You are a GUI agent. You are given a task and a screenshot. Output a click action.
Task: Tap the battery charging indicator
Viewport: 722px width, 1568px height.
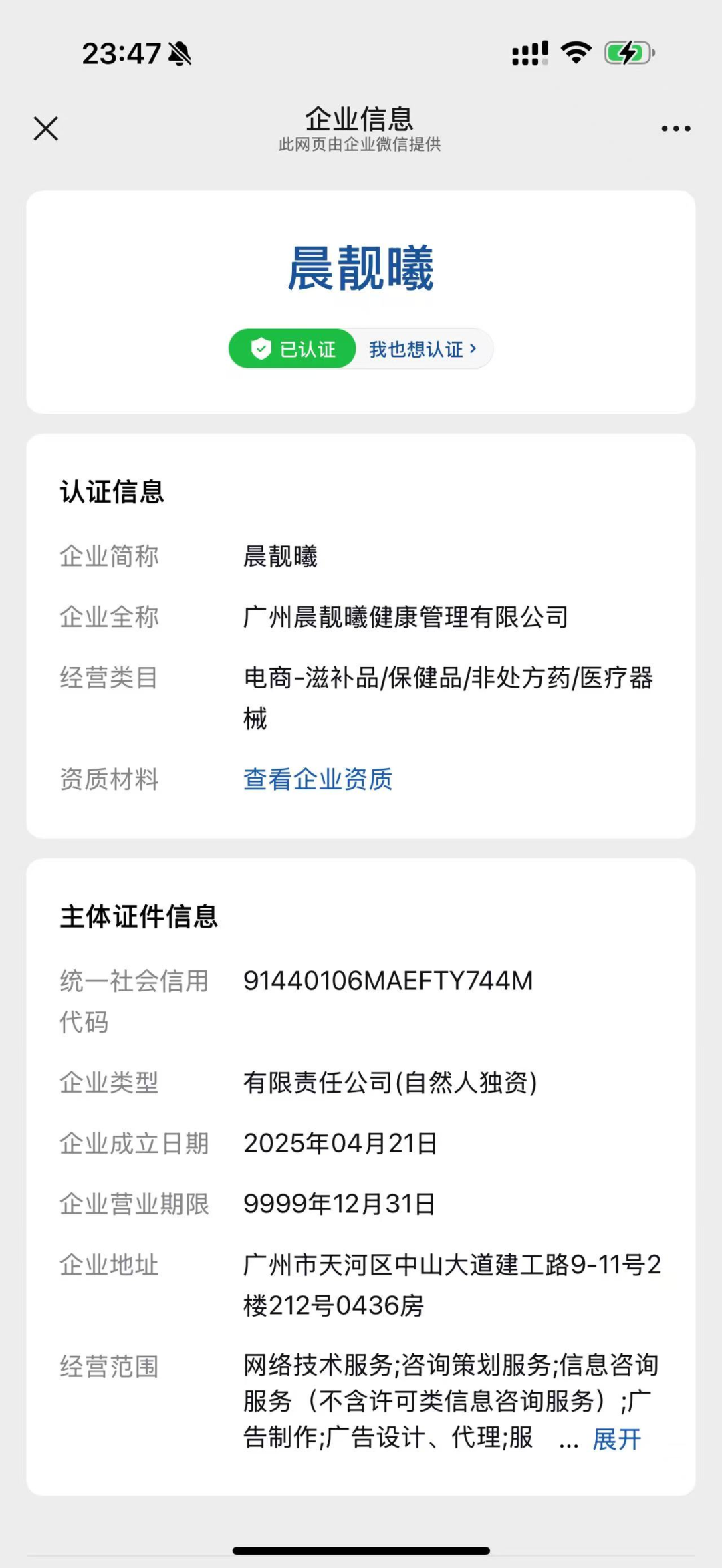pos(627,51)
